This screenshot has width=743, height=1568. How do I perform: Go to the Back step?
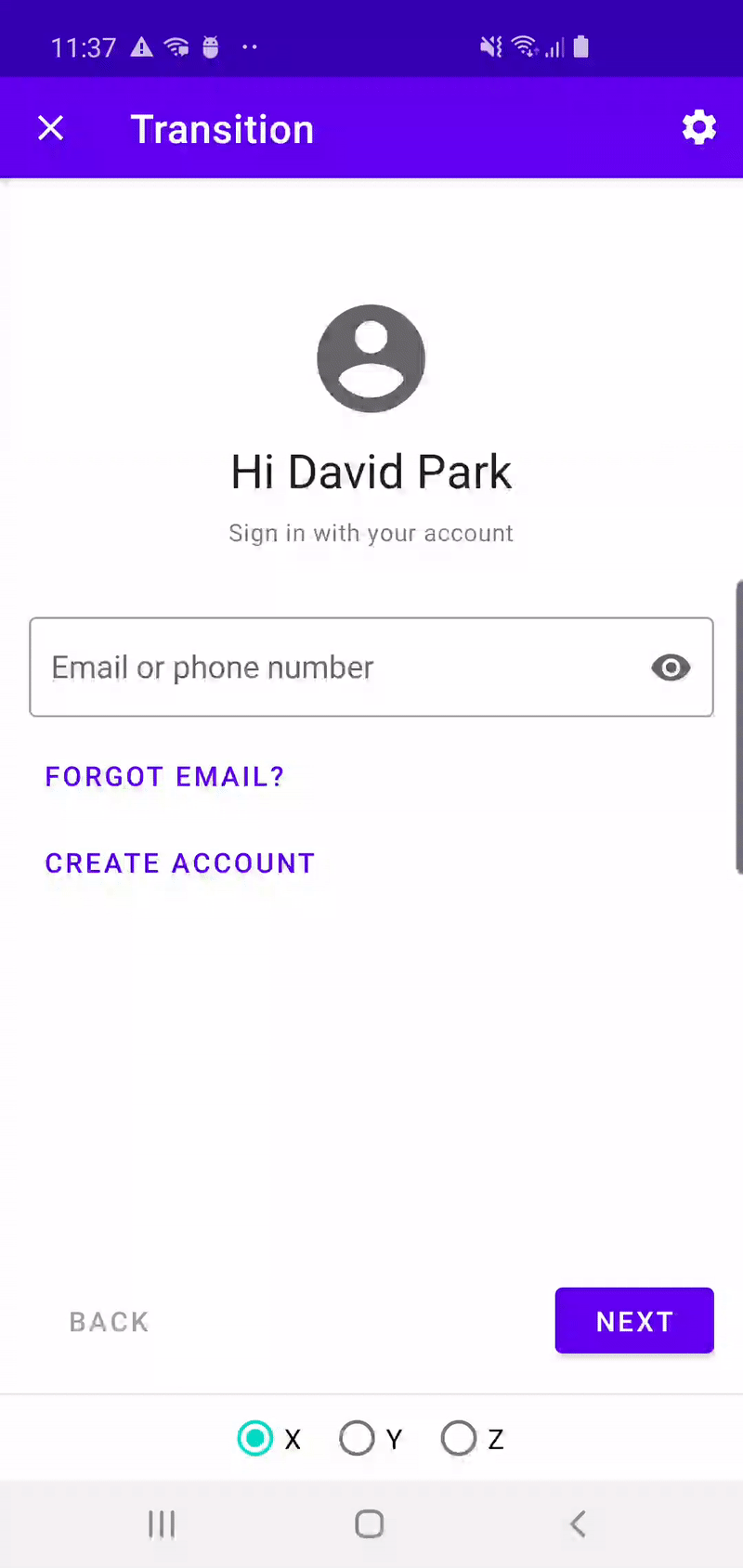(x=109, y=1321)
